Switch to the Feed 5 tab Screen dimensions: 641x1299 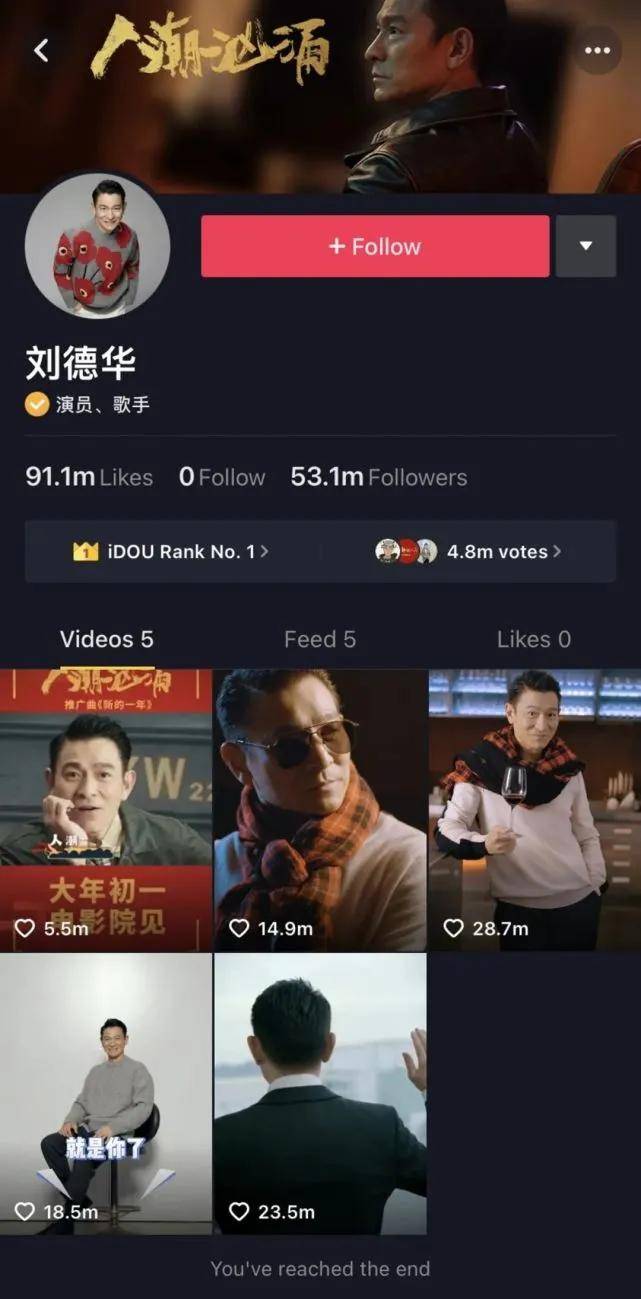(x=320, y=639)
